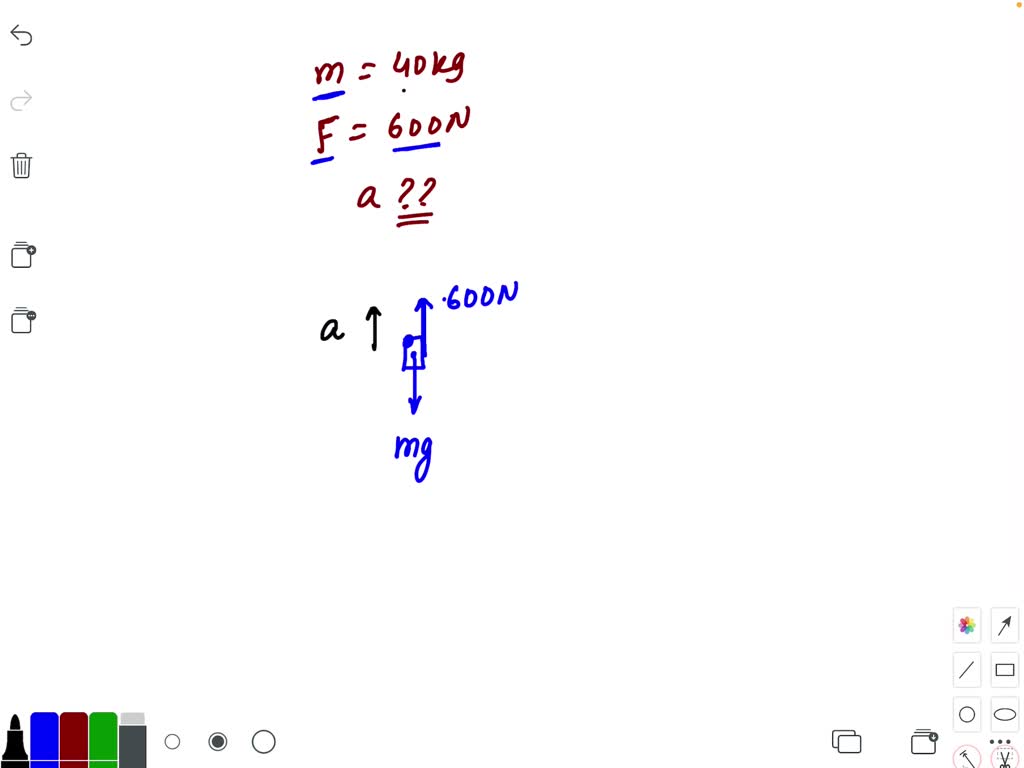This screenshot has height=768, width=1024.
Task: Open the stacked pages overview
Action: pyautogui.click(x=846, y=741)
